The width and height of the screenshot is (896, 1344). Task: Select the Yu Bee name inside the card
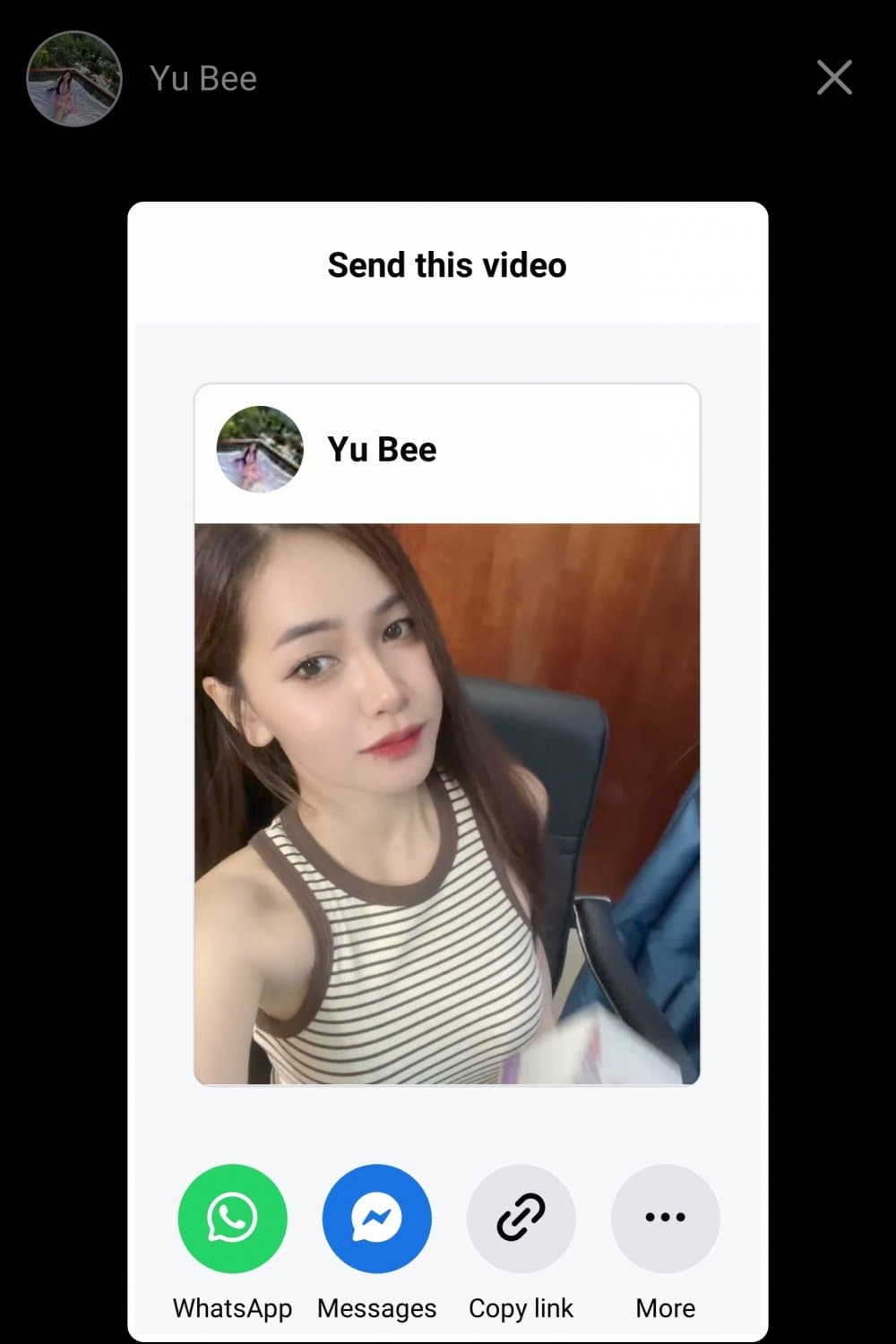tap(381, 449)
